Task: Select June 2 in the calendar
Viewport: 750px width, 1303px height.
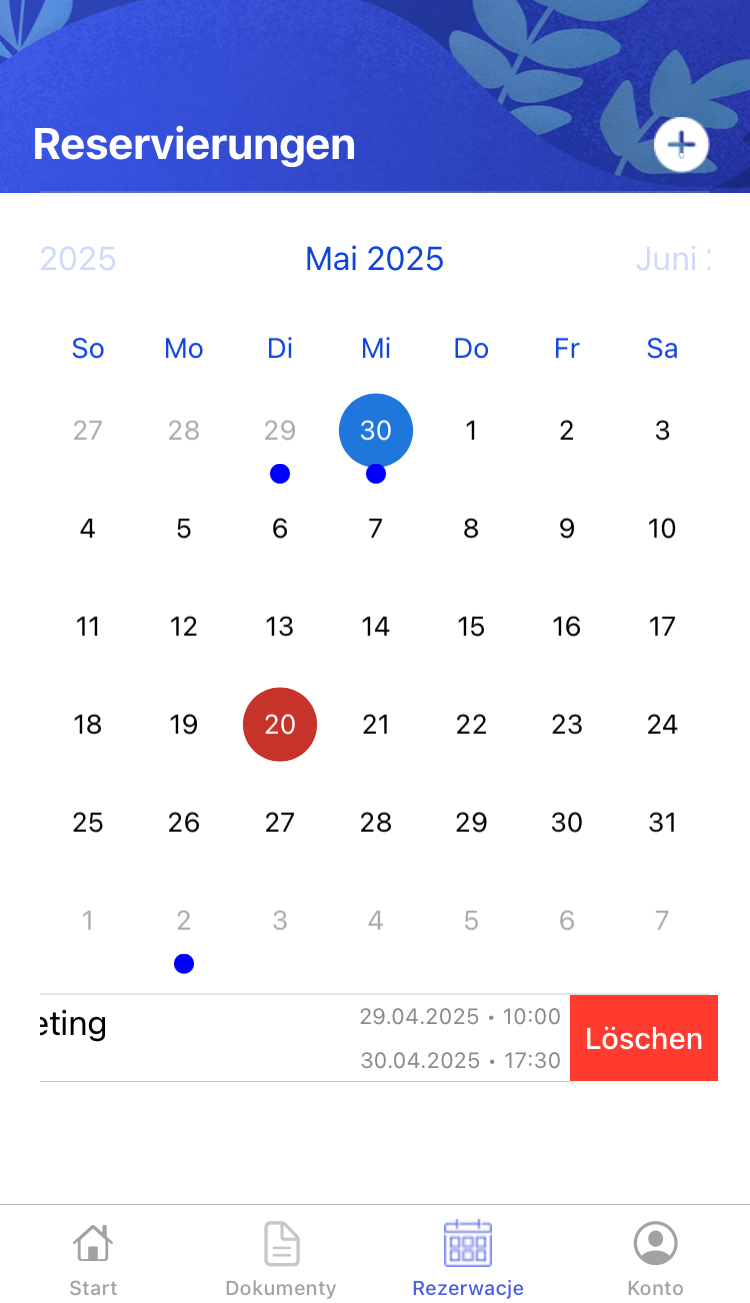Action: 184,920
